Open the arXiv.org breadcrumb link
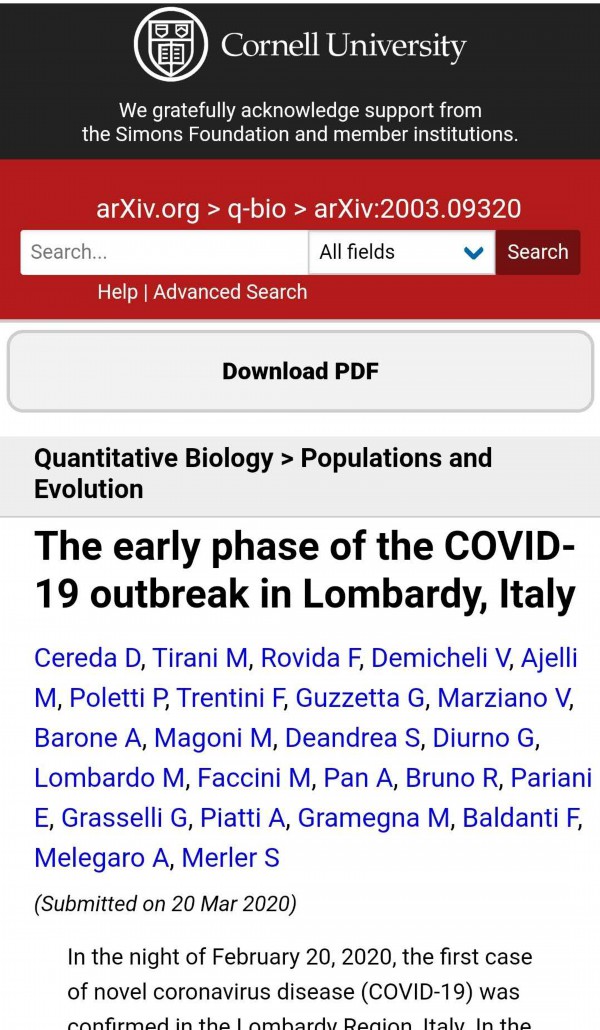The width and height of the screenshot is (600, 1030). tap(148, 209)
